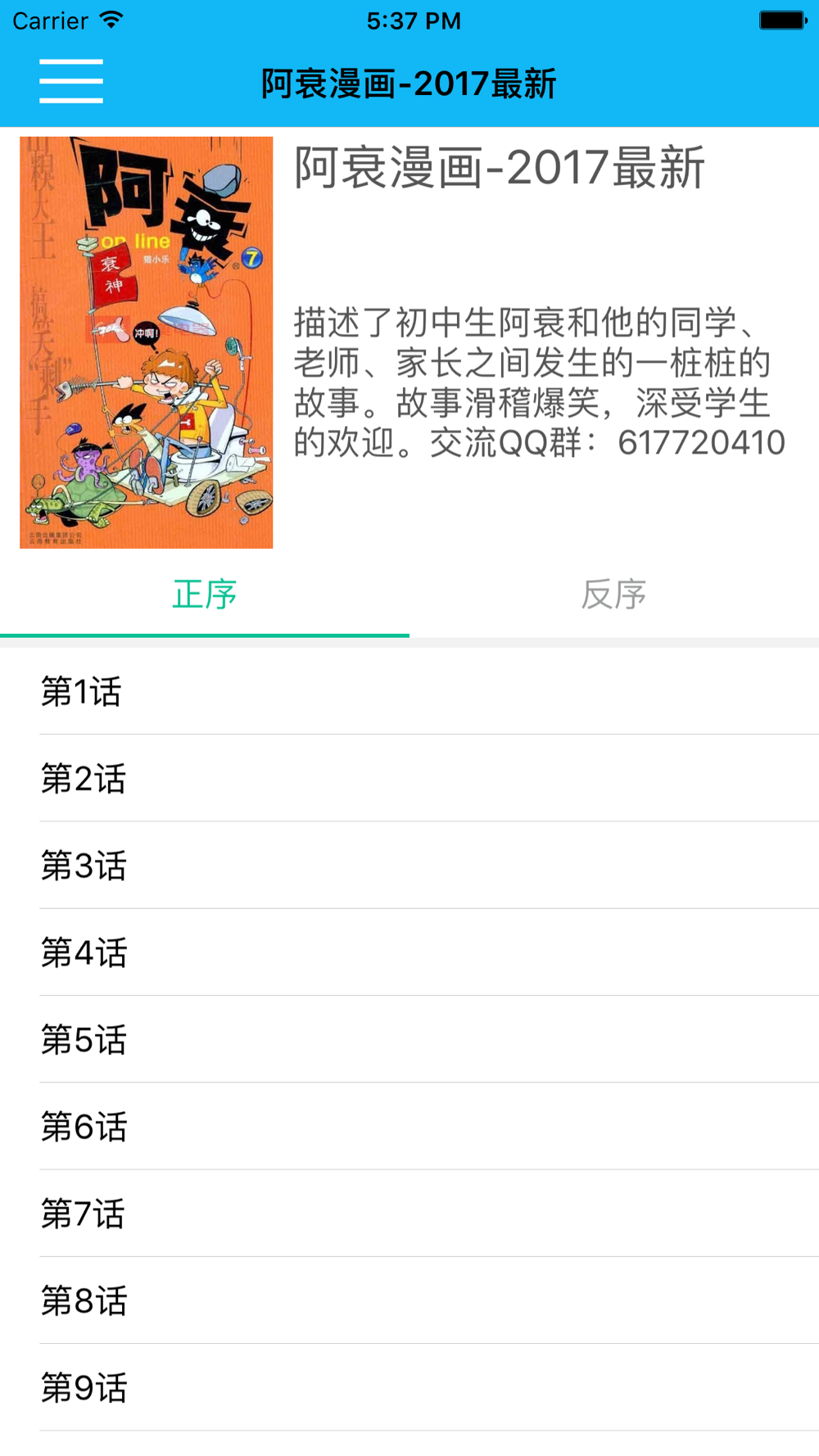Open chapter 第9话

[409, 1387]
